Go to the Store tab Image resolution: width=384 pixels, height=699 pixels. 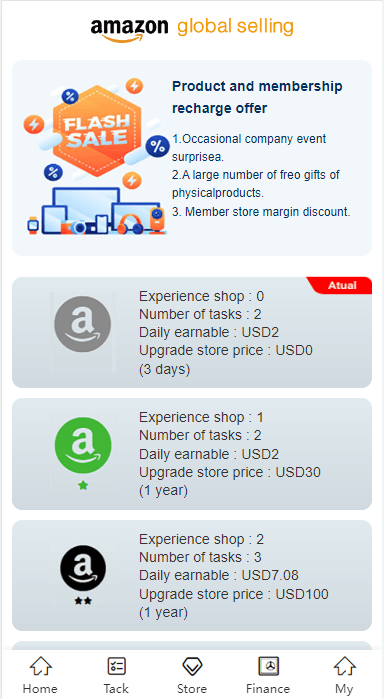coord(192,675)
